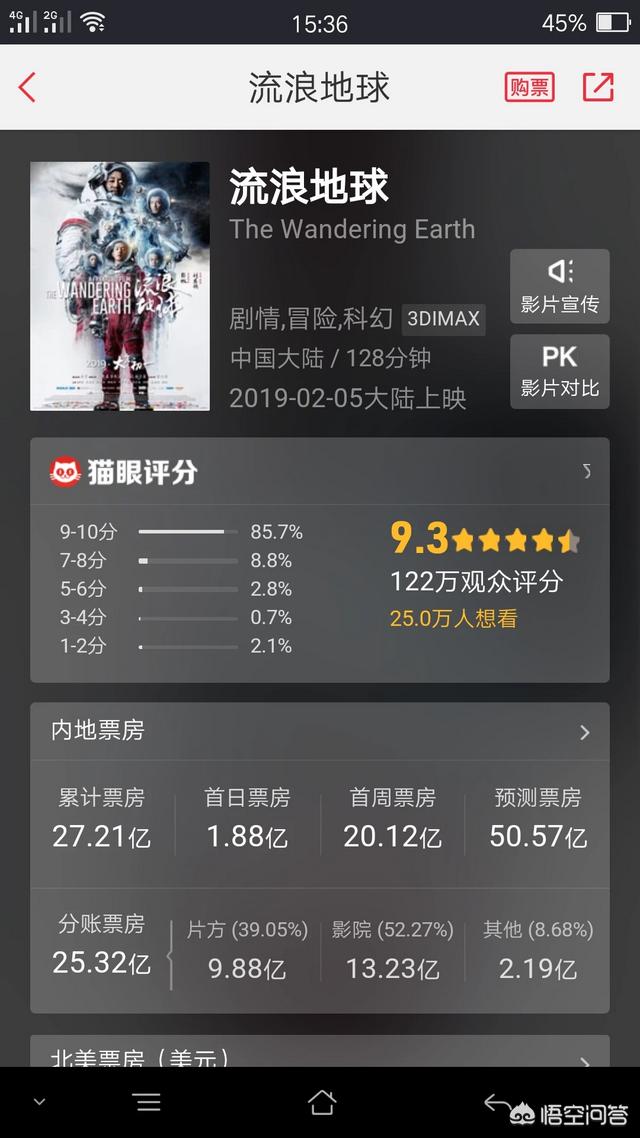Expand the 猫眼评分 rating section
640x1138 pixels.
pyautogui.click(x=319, y=472)
